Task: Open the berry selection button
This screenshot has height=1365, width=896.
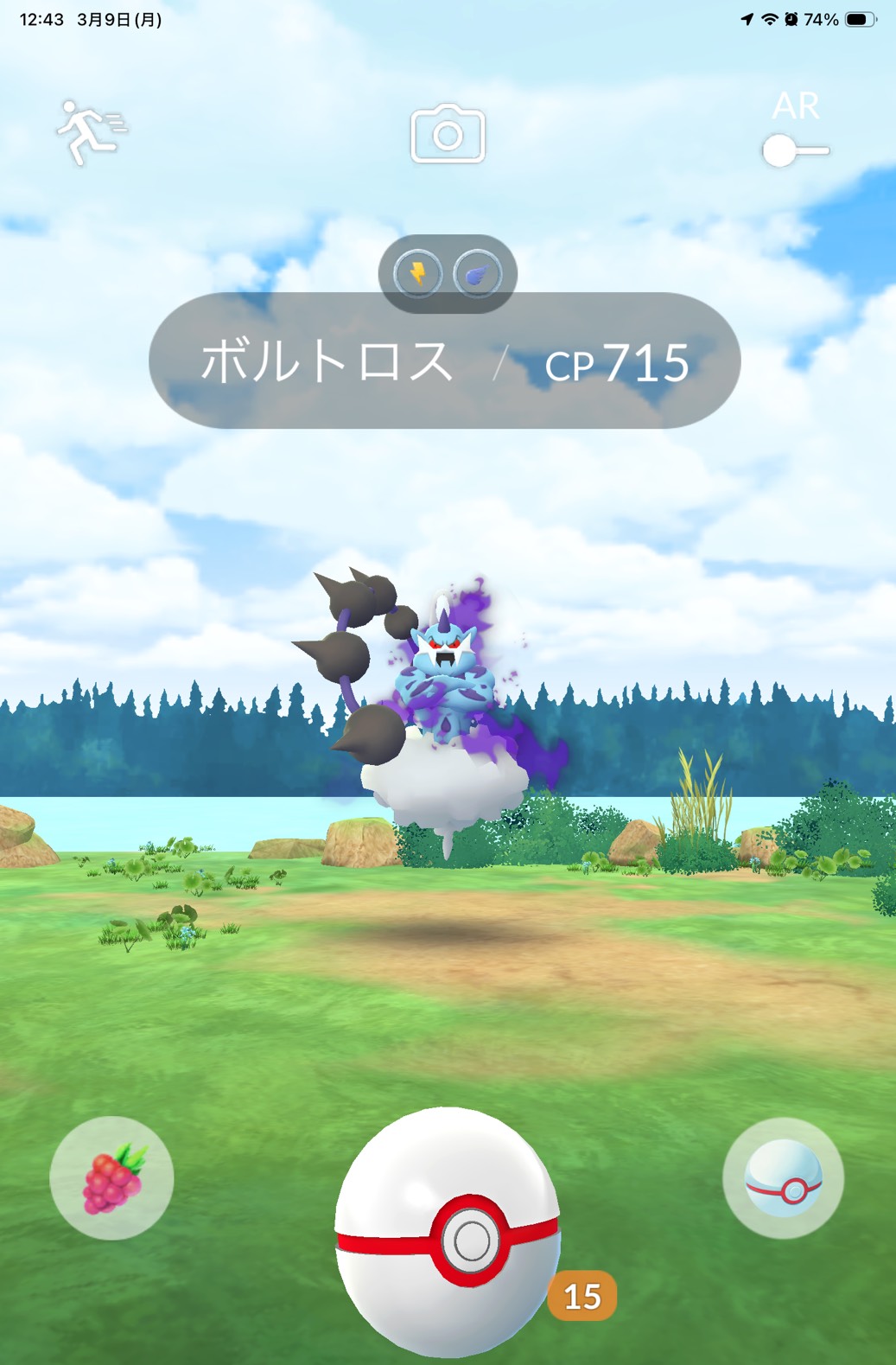Action: [x=111, y=1177]
